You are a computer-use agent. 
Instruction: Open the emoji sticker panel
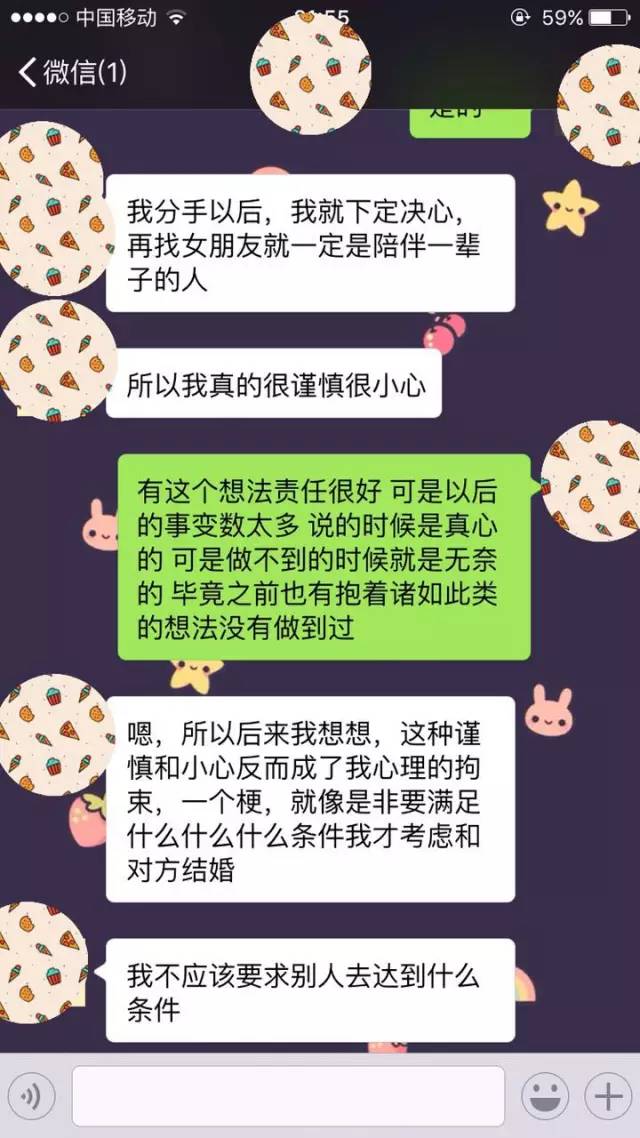click(x=545, y=1097)
